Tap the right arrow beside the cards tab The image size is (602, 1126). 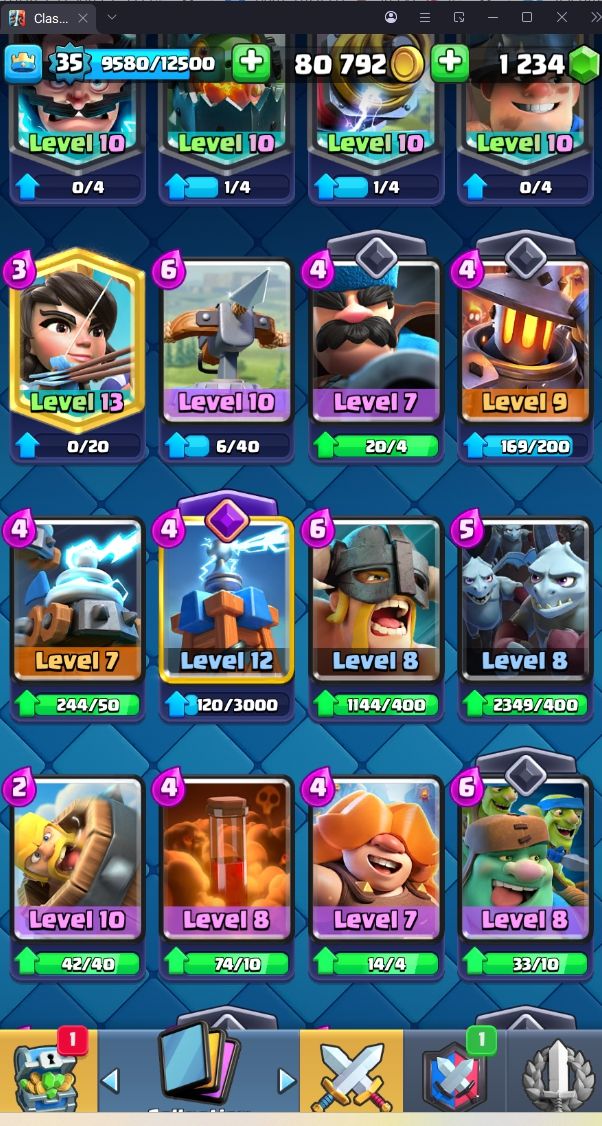pos(286,1079)
